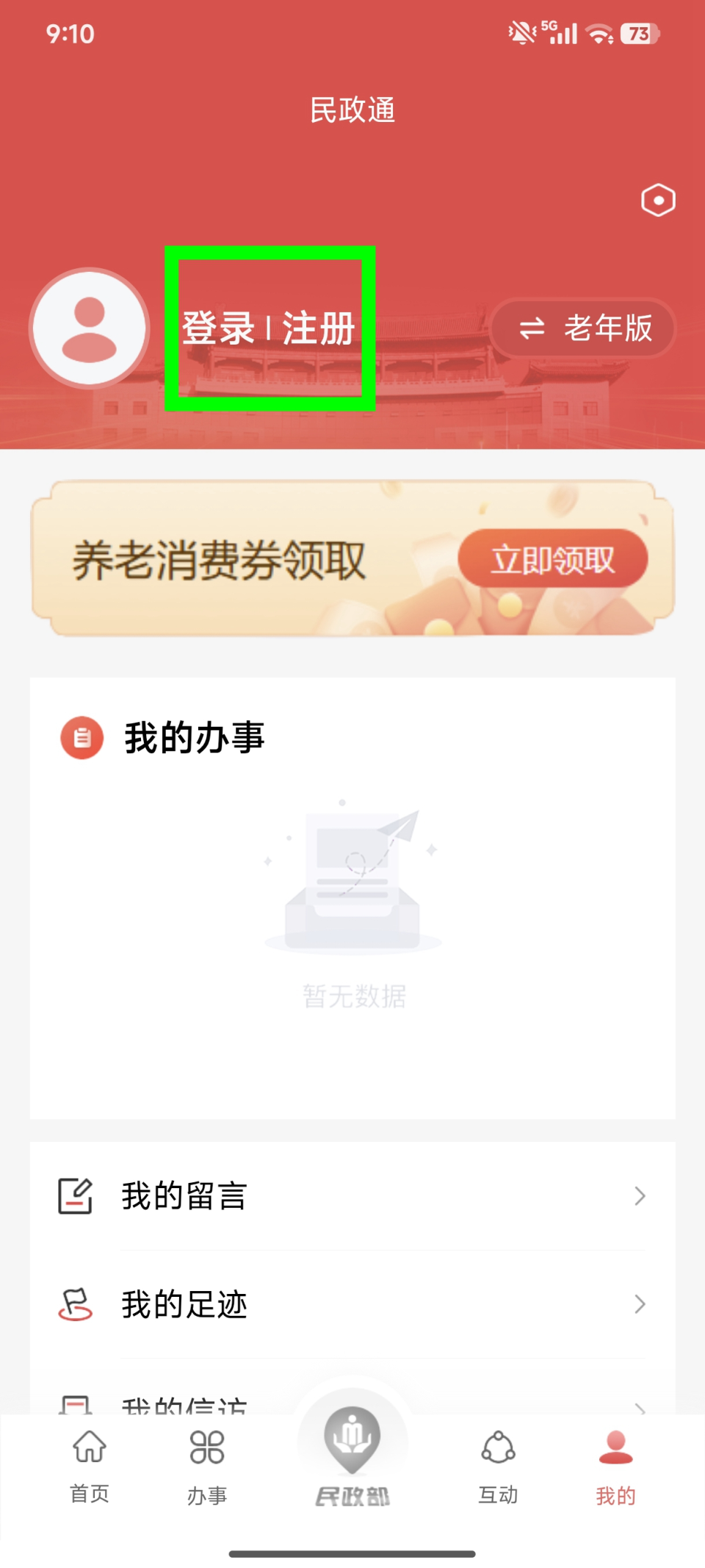Open the 互动 interaction icon
The height and width of the screenshot is (1568, 705).
498,1446
